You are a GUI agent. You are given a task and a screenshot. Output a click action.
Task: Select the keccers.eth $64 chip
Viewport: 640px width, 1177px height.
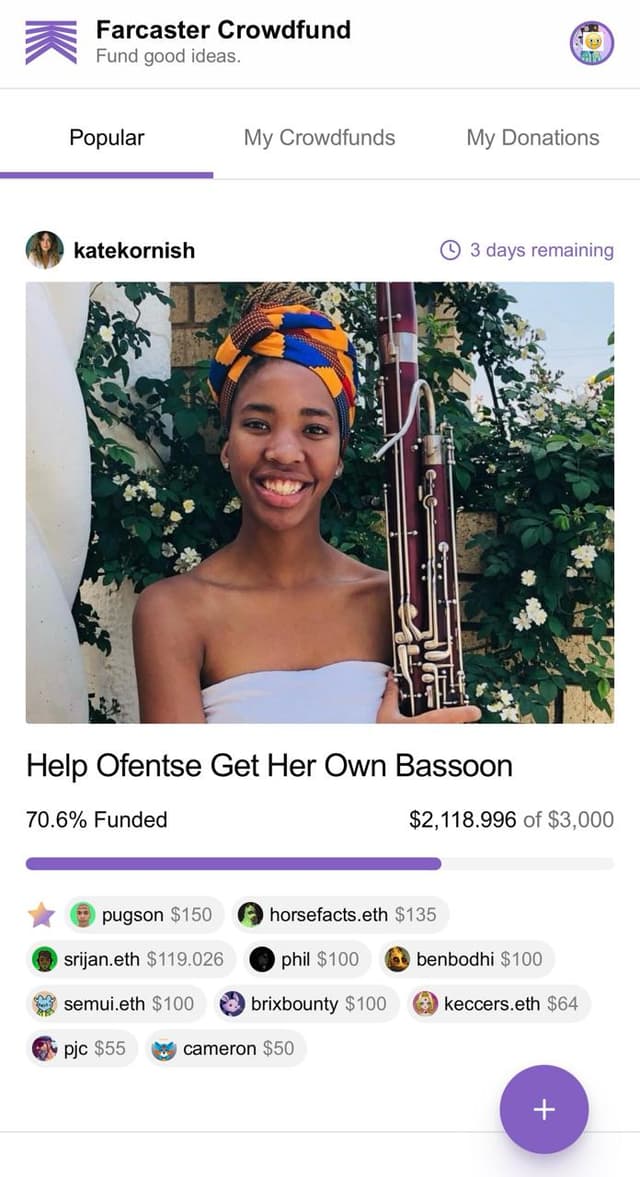pyautogui.click(x=498, y=1003)
